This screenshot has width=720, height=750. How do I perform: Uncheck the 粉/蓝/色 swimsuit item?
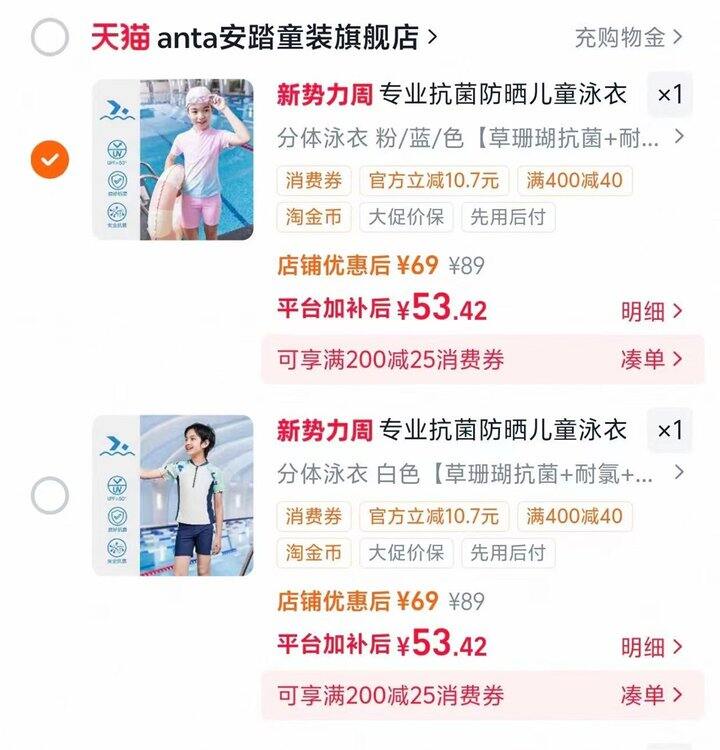point(50,160)
